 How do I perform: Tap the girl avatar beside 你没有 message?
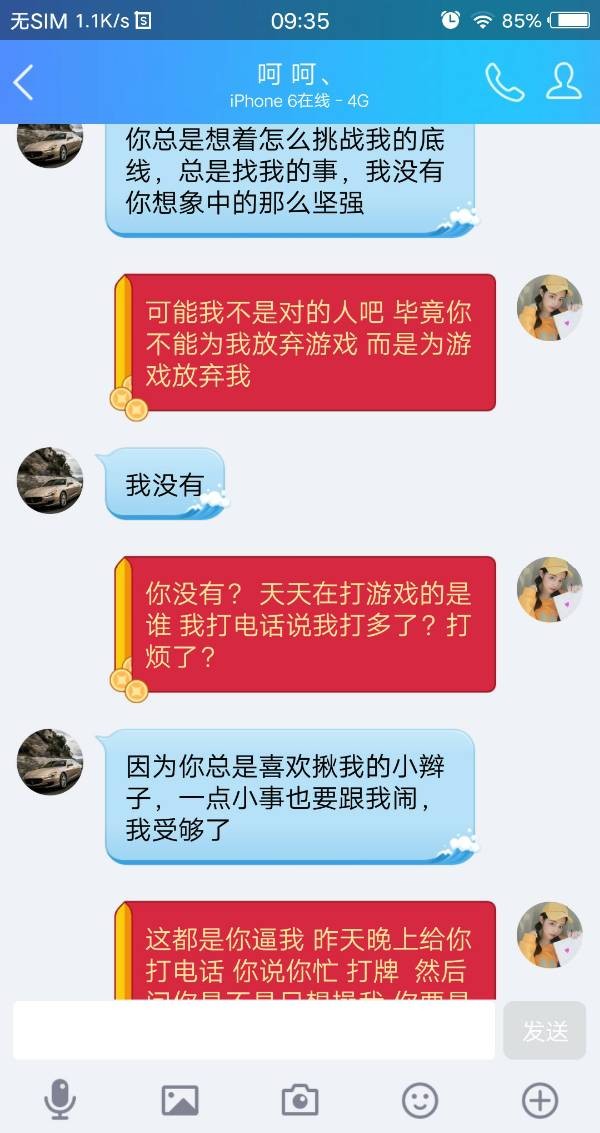coord(549,590)
